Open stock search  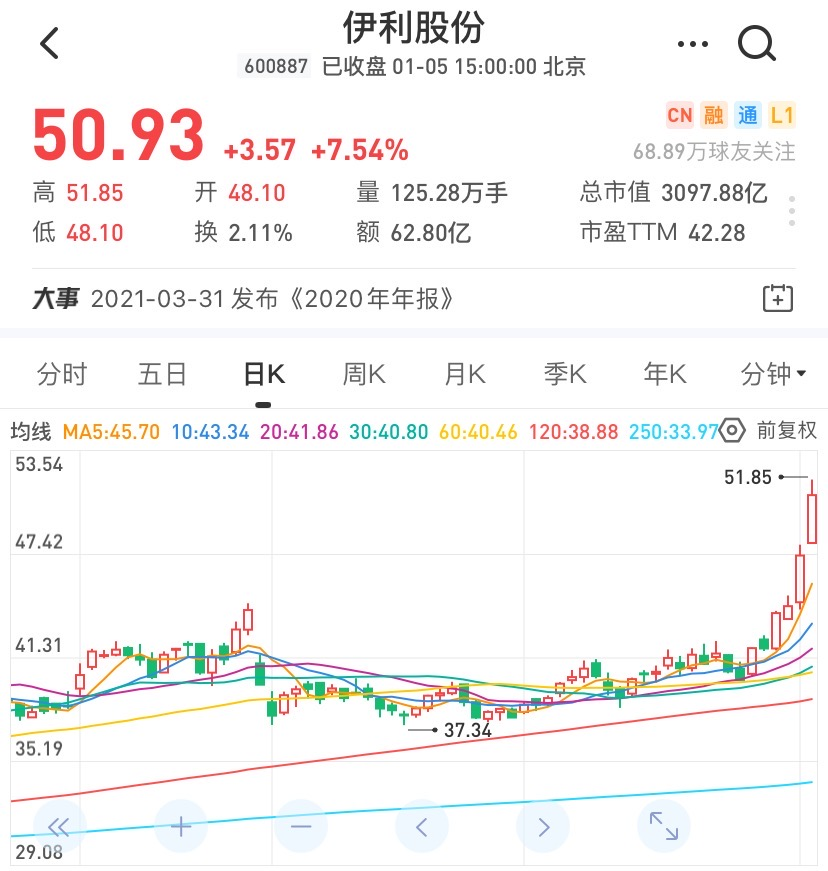(757, 44)
